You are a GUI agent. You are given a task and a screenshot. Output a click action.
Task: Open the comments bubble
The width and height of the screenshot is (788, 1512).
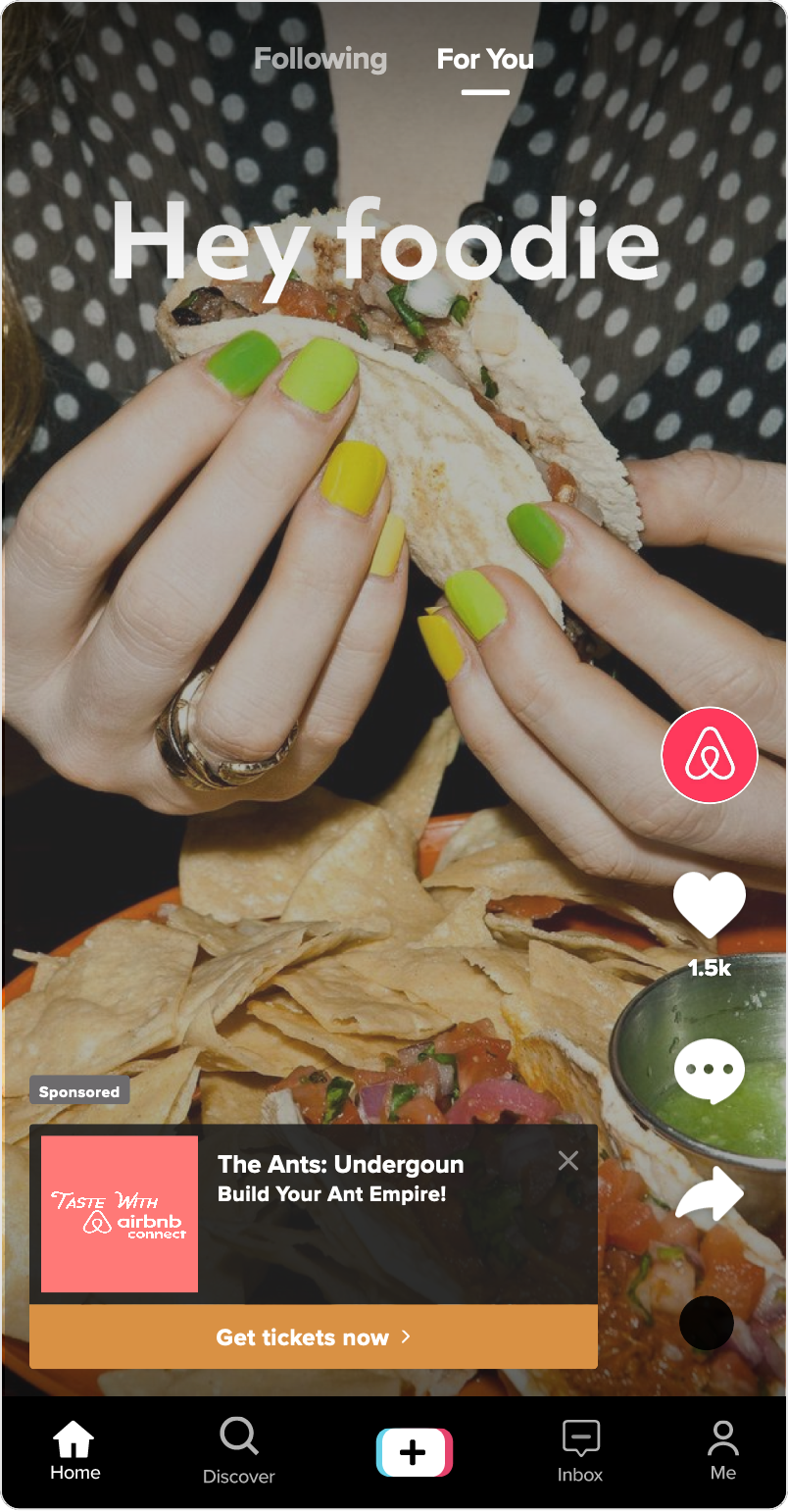click(710, 1071)
